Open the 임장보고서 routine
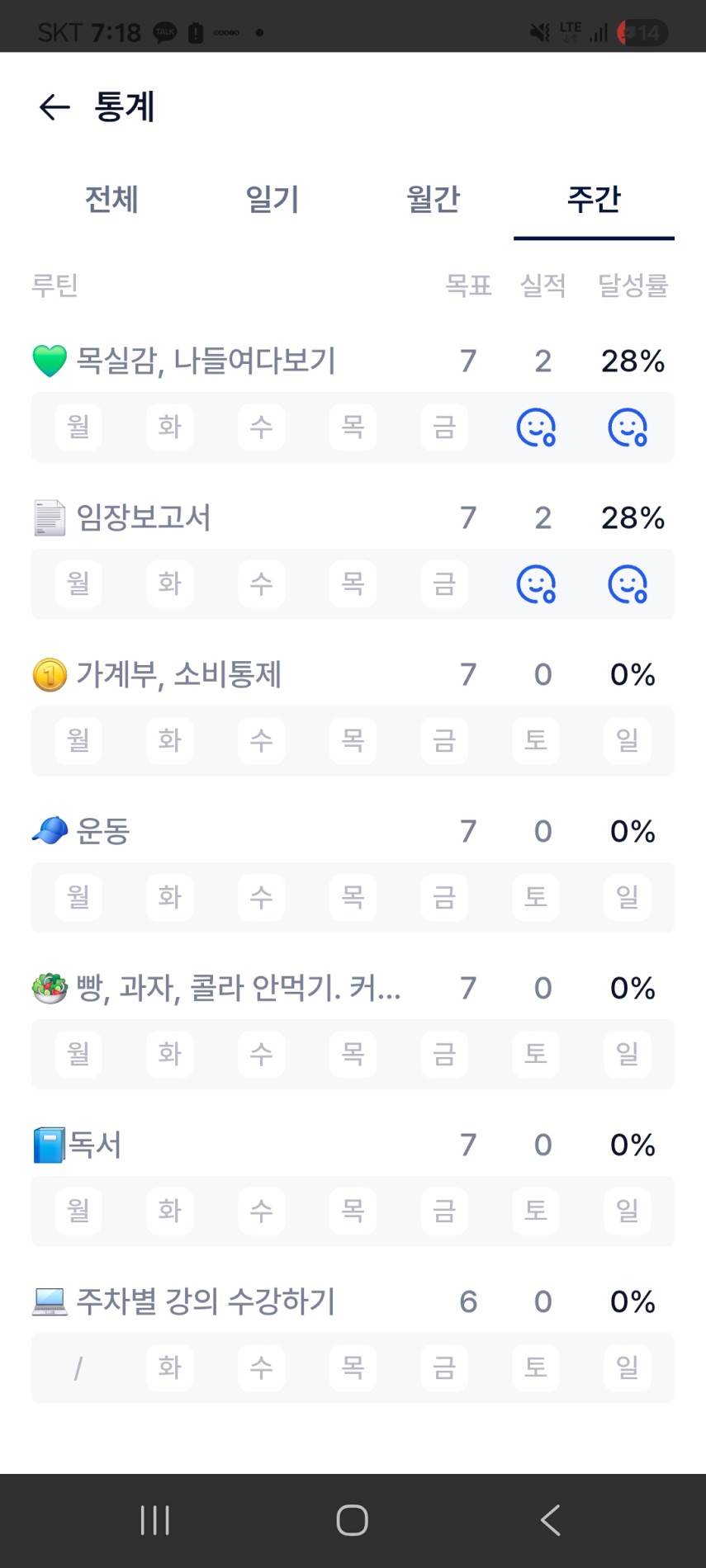The height and width of the screenshot is (1568, 706). (144, 517)
